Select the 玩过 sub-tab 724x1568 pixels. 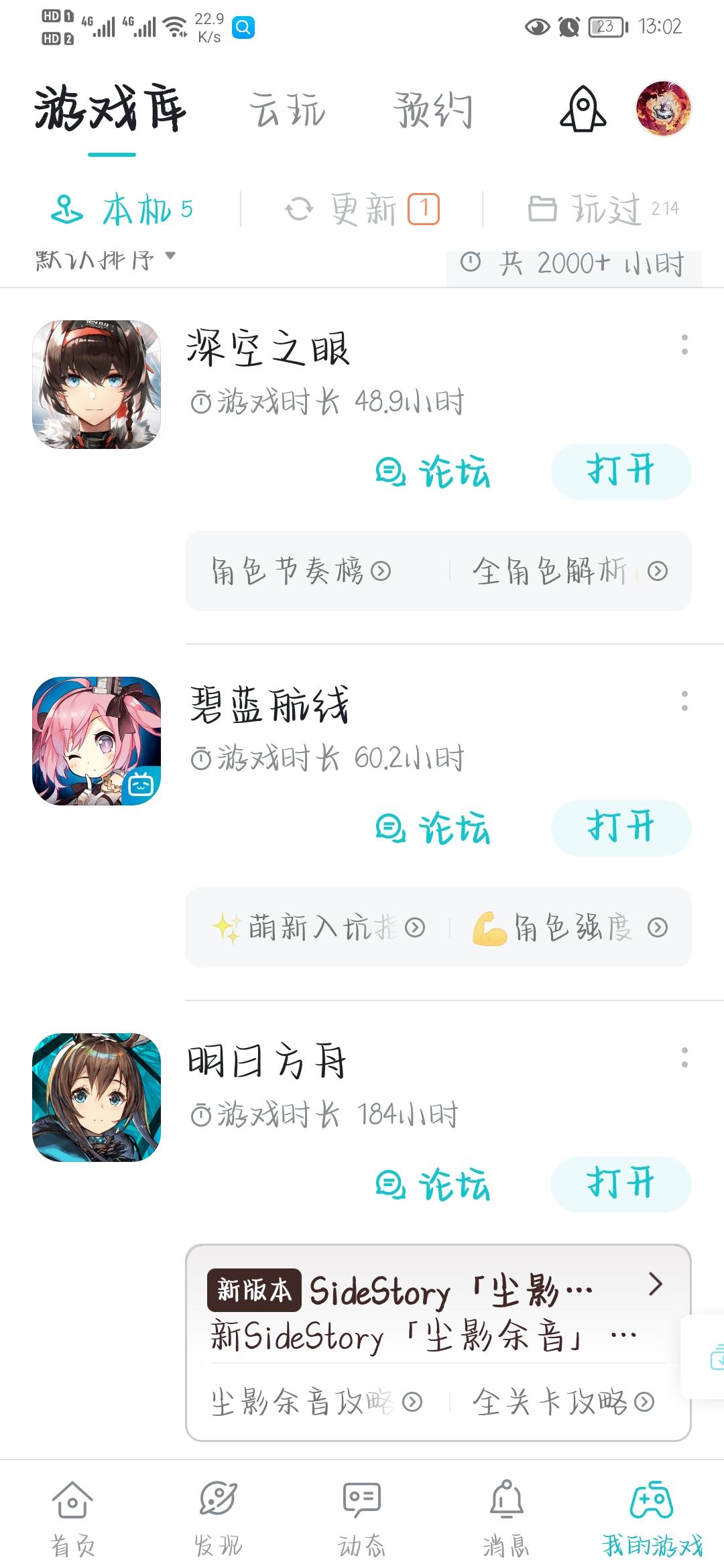coord(603,209)
